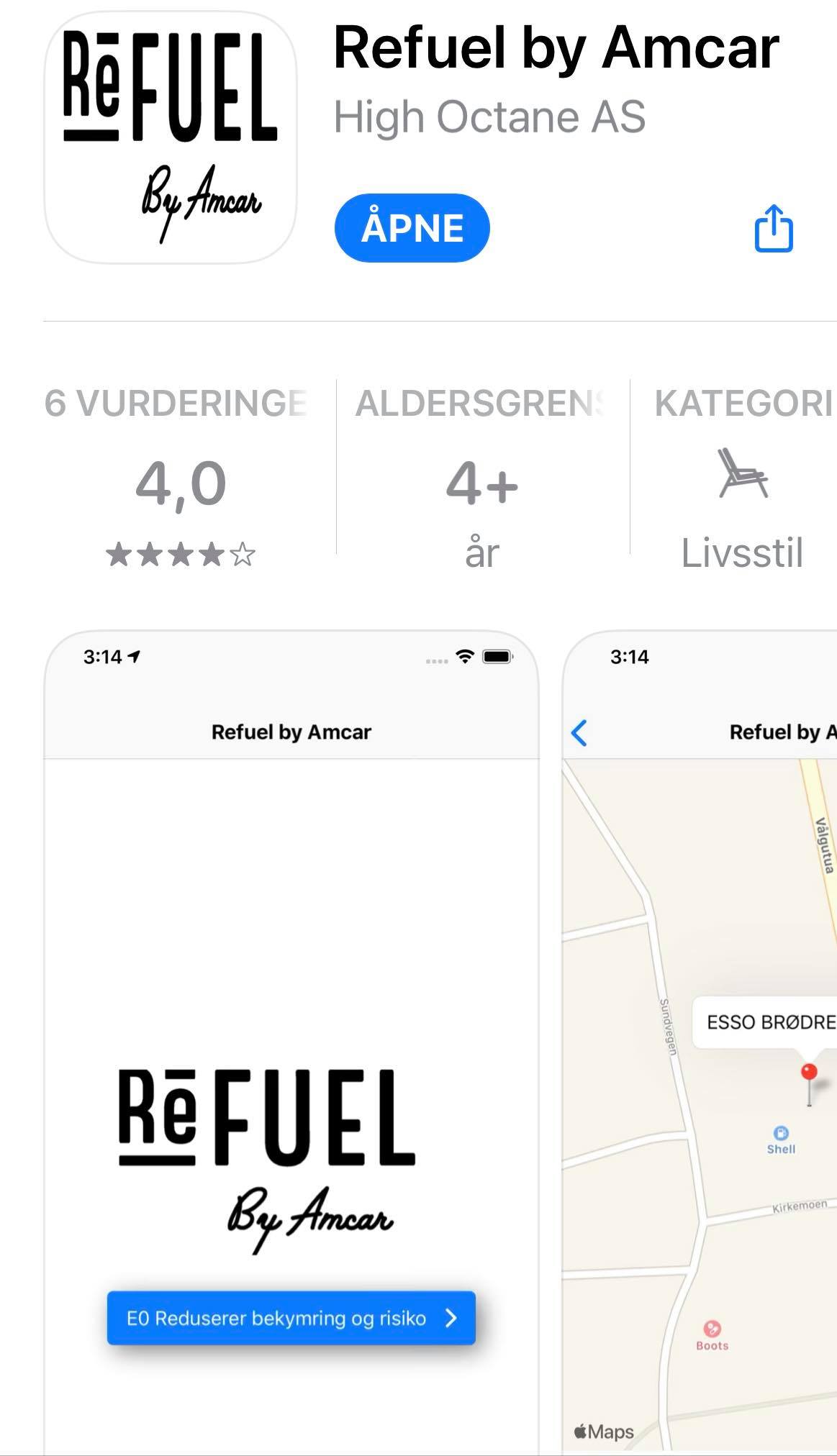View the 6 vurderinger rating section

tap(181, 481)
